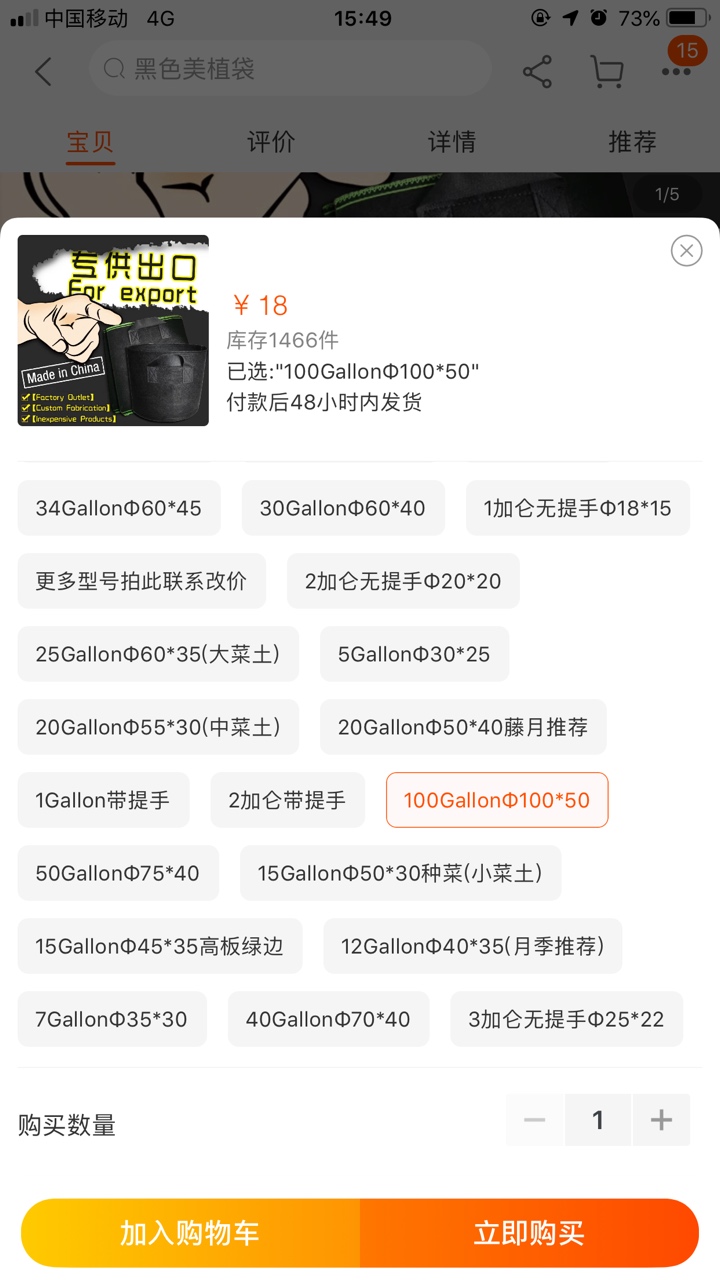Choose the 2加仑无提手Φ20*20 size
Image resolution: width=720 pixels, height=1280 pixels.
pyautogui.click(x=403, y=581)
